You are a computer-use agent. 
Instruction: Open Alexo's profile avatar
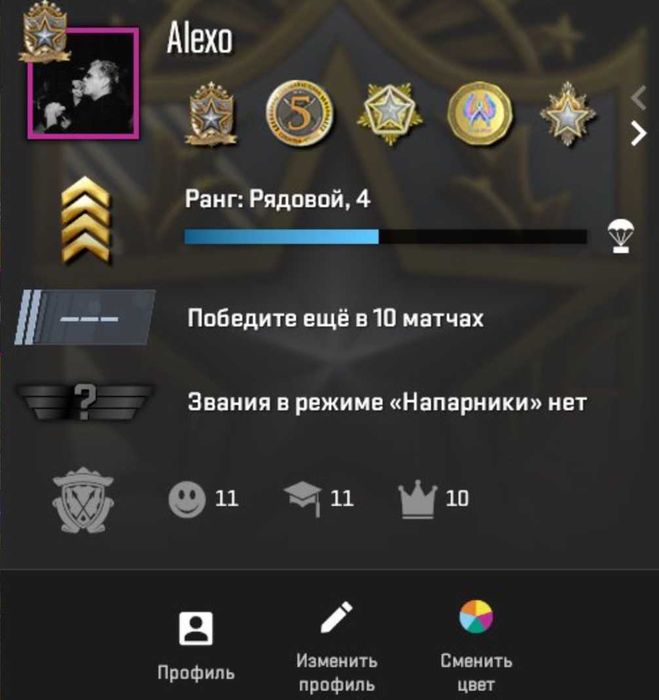point(84,86)
